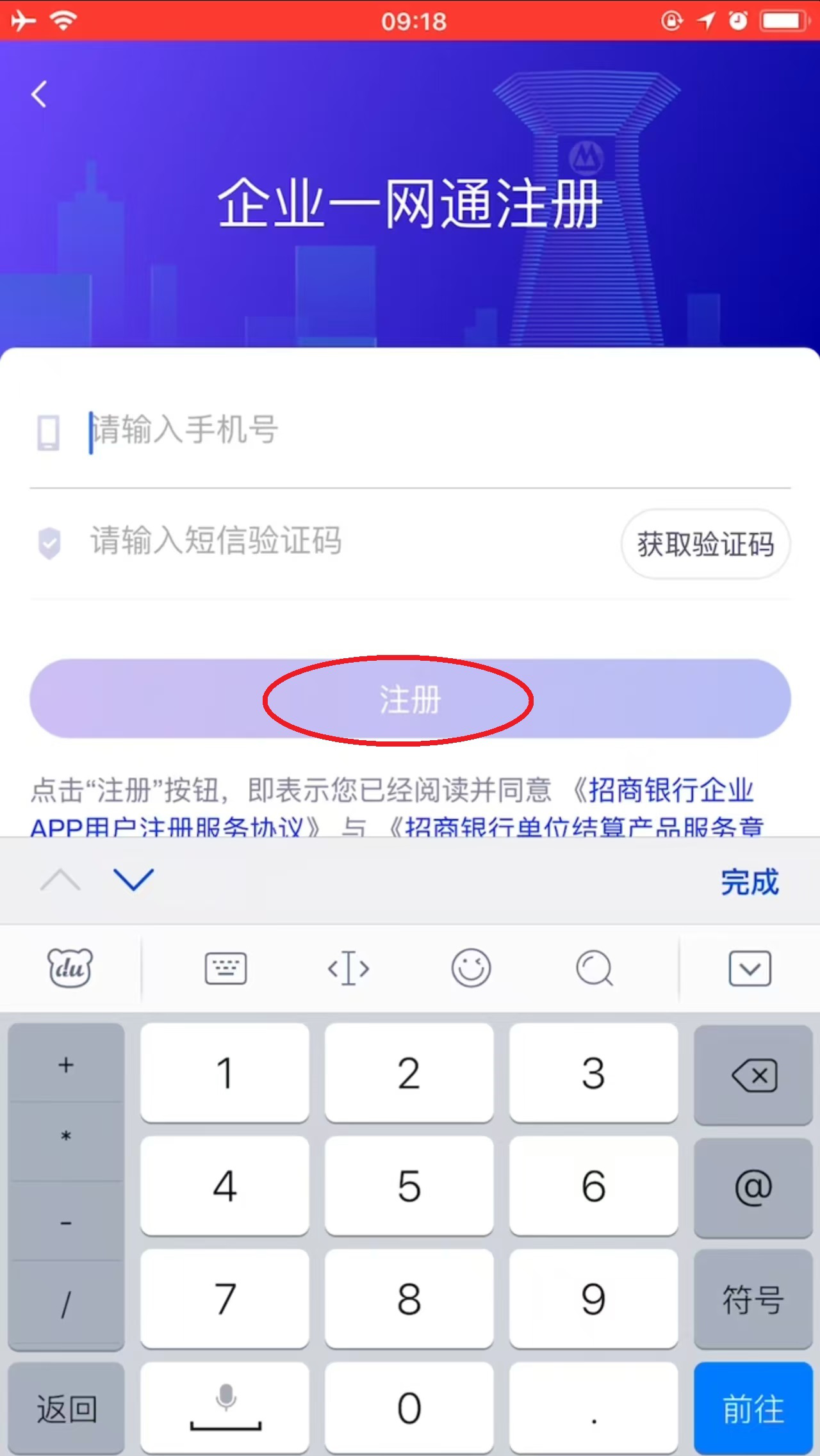Jump to next field with down chevron
The width and height of the screenshot is (820, 1456).
[x=133, y=880]
